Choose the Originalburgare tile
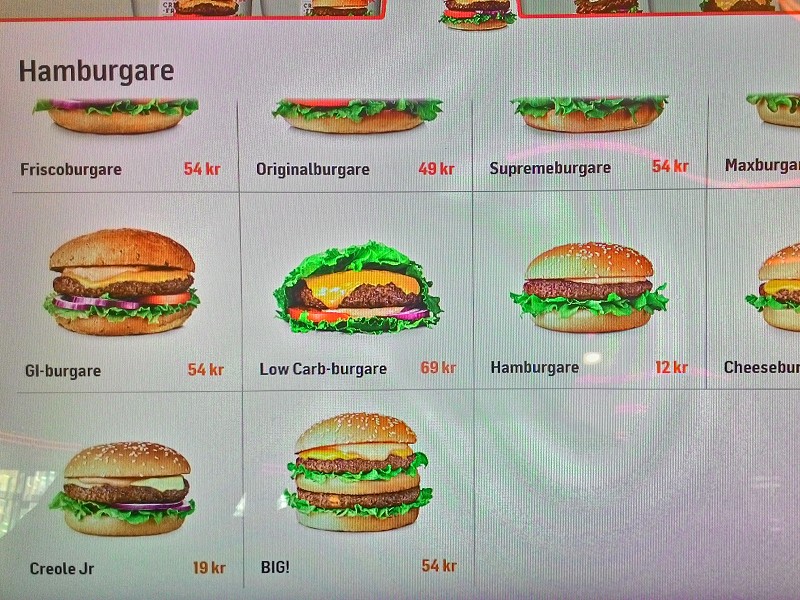The width and height of the screenshot is (800, 600). point(355,140)
